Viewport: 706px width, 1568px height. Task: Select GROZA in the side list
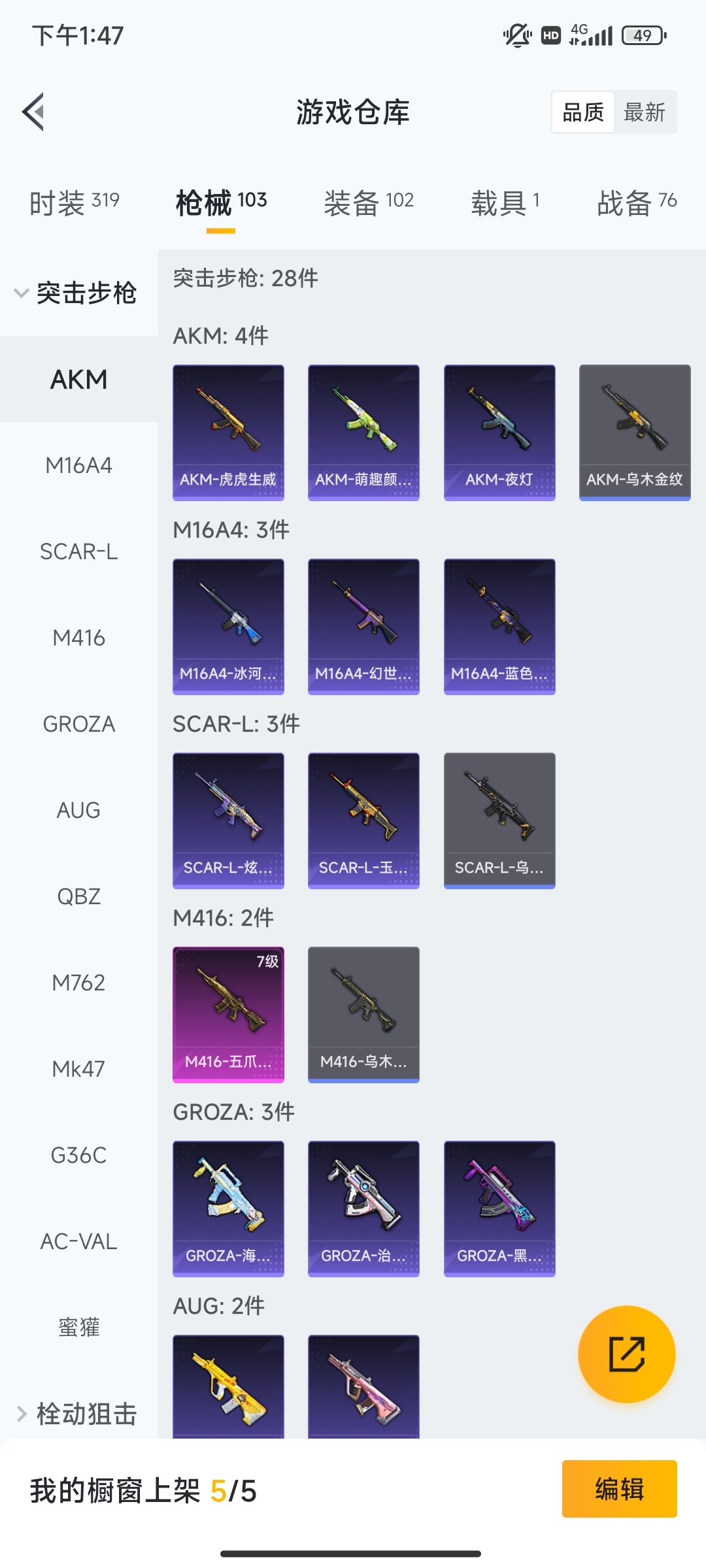[78, 724]
